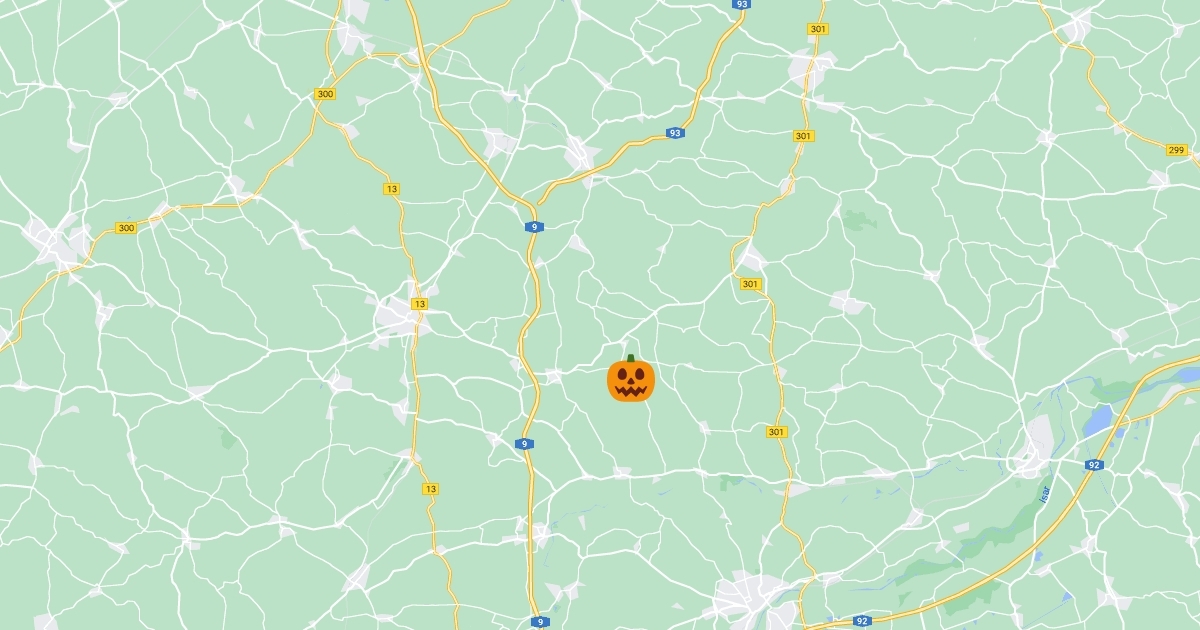The image size is (1200, 630).
Task: Tap the pumpkin marker on the map
Action: pos(630,379)
